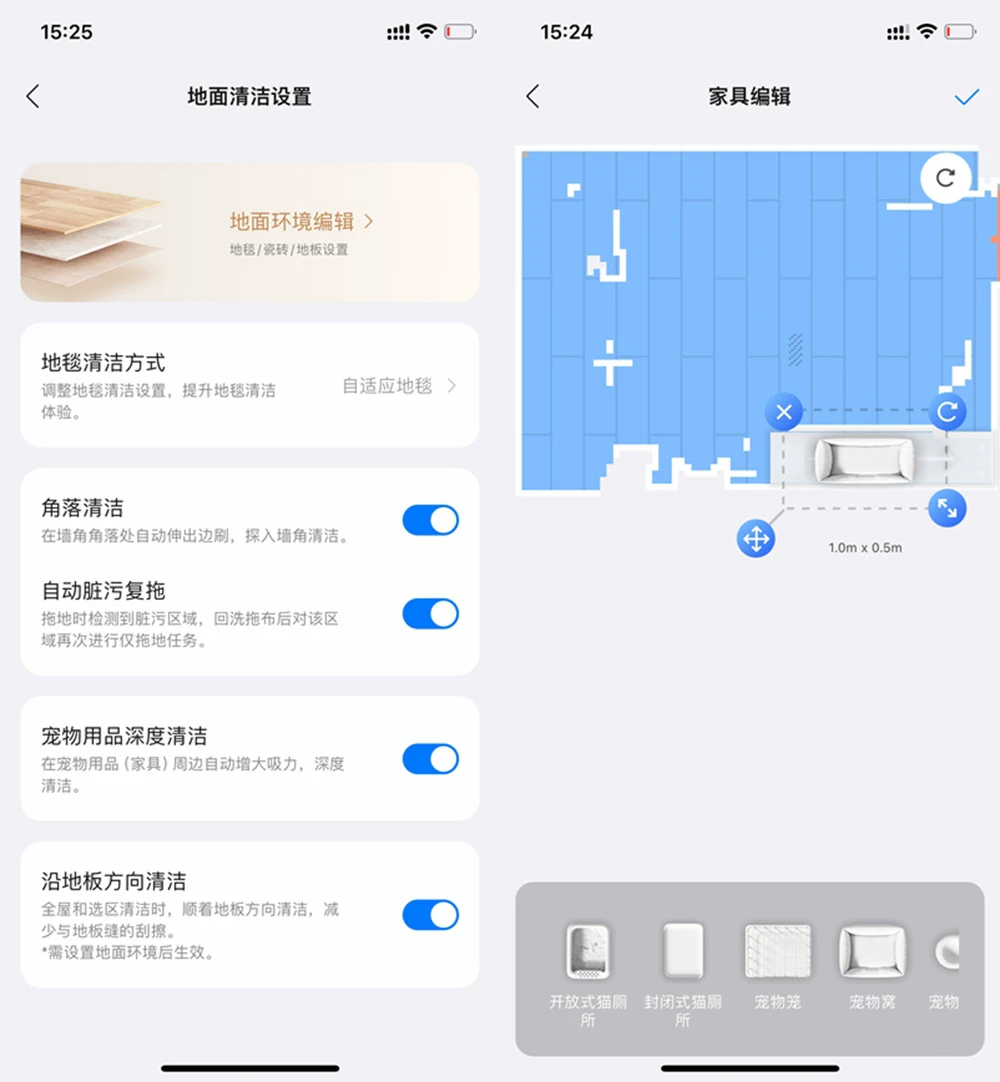
Task: Open 地毯清洁方式 setting
Action: 249,385
